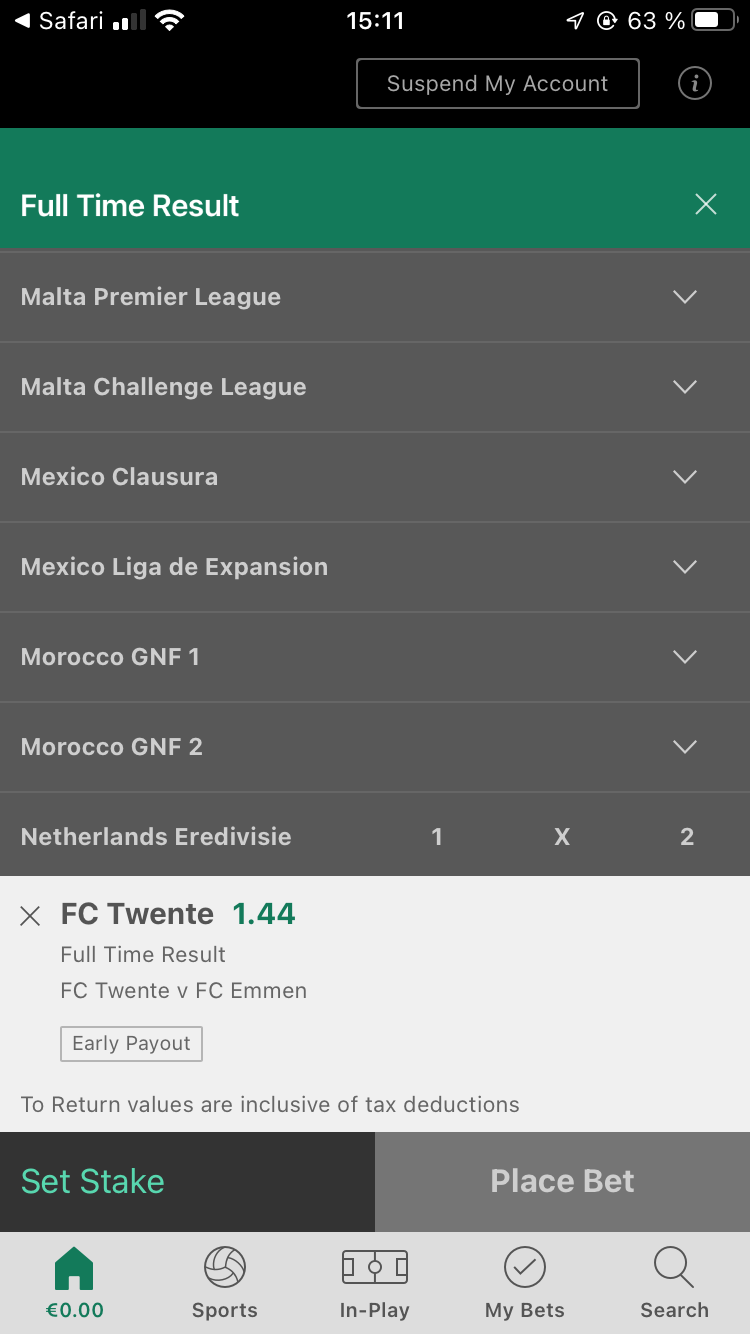The width and height of the screenshot is (750, 1334).
Task: Switch to the In-Play tab
Action: coord(375,1283)
